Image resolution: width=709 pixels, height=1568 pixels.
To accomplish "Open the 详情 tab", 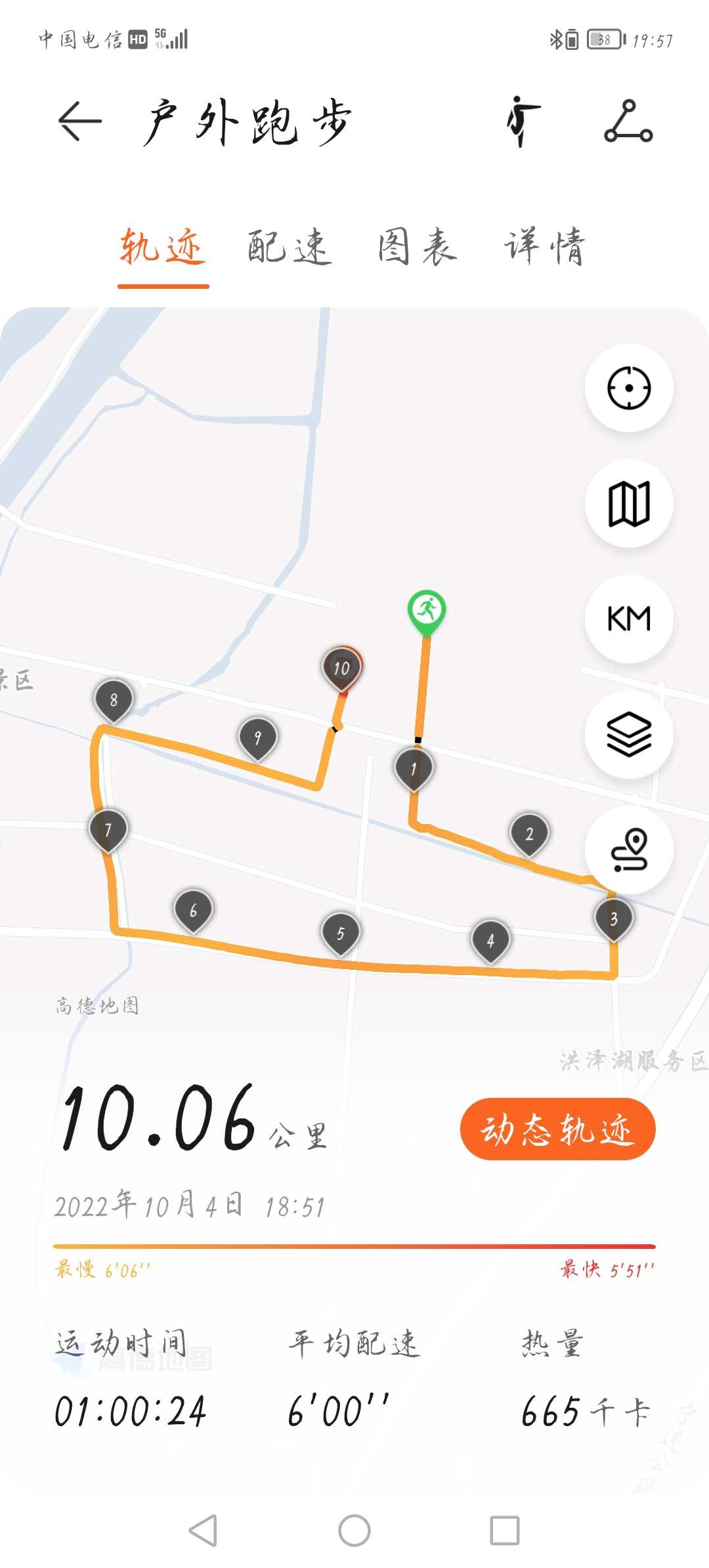I will click(544, 247).
